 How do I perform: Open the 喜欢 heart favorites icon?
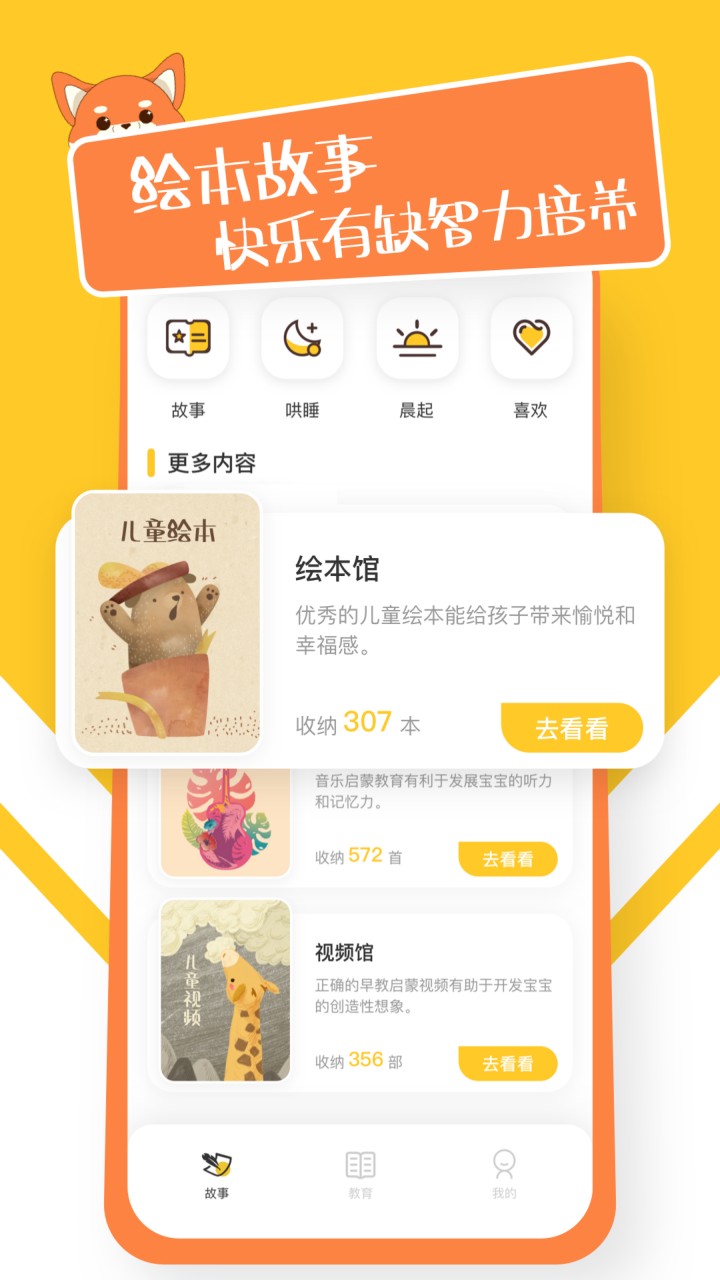click(530, 339)
